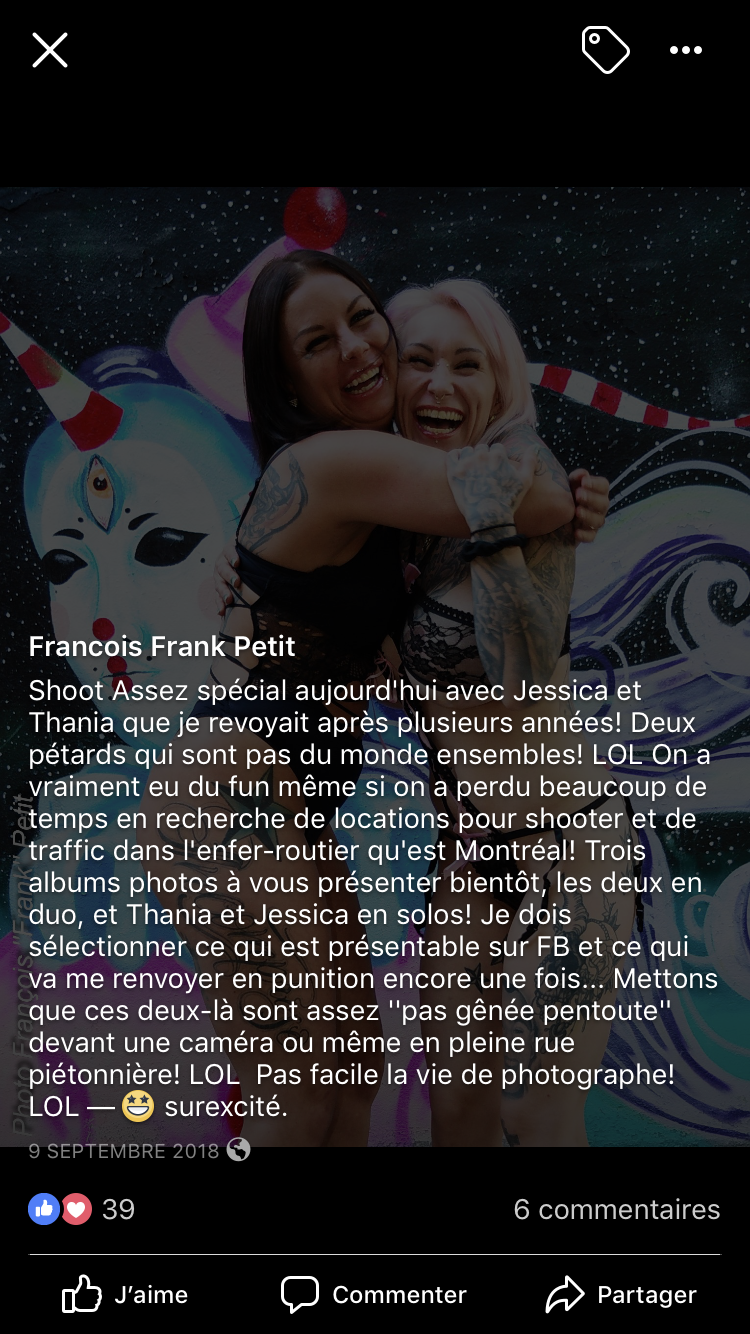Open the tag photo icon
This screenshot has width=750, height=1334.
click(605, 50)
